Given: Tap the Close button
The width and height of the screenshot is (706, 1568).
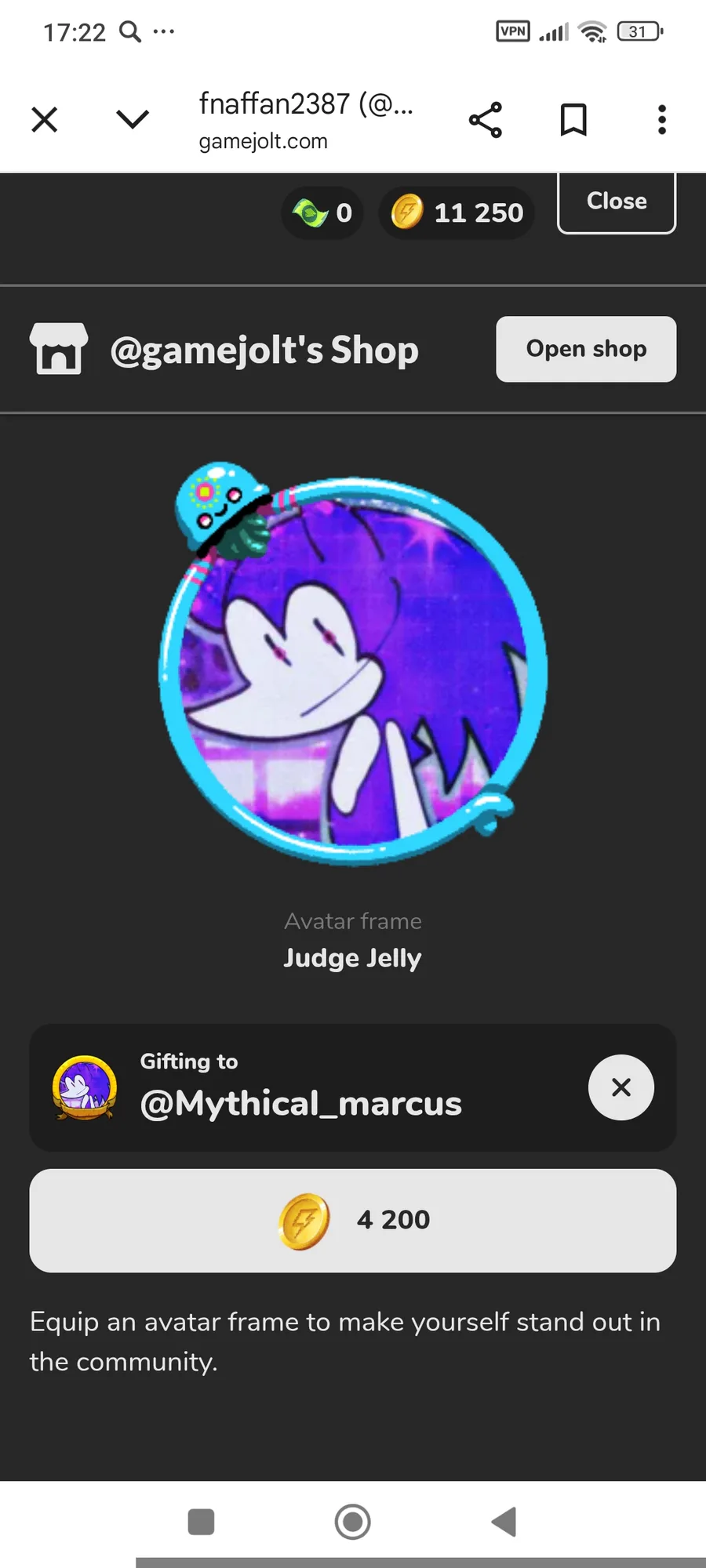Looking at the screenshot, I should (x=617, y=202).
